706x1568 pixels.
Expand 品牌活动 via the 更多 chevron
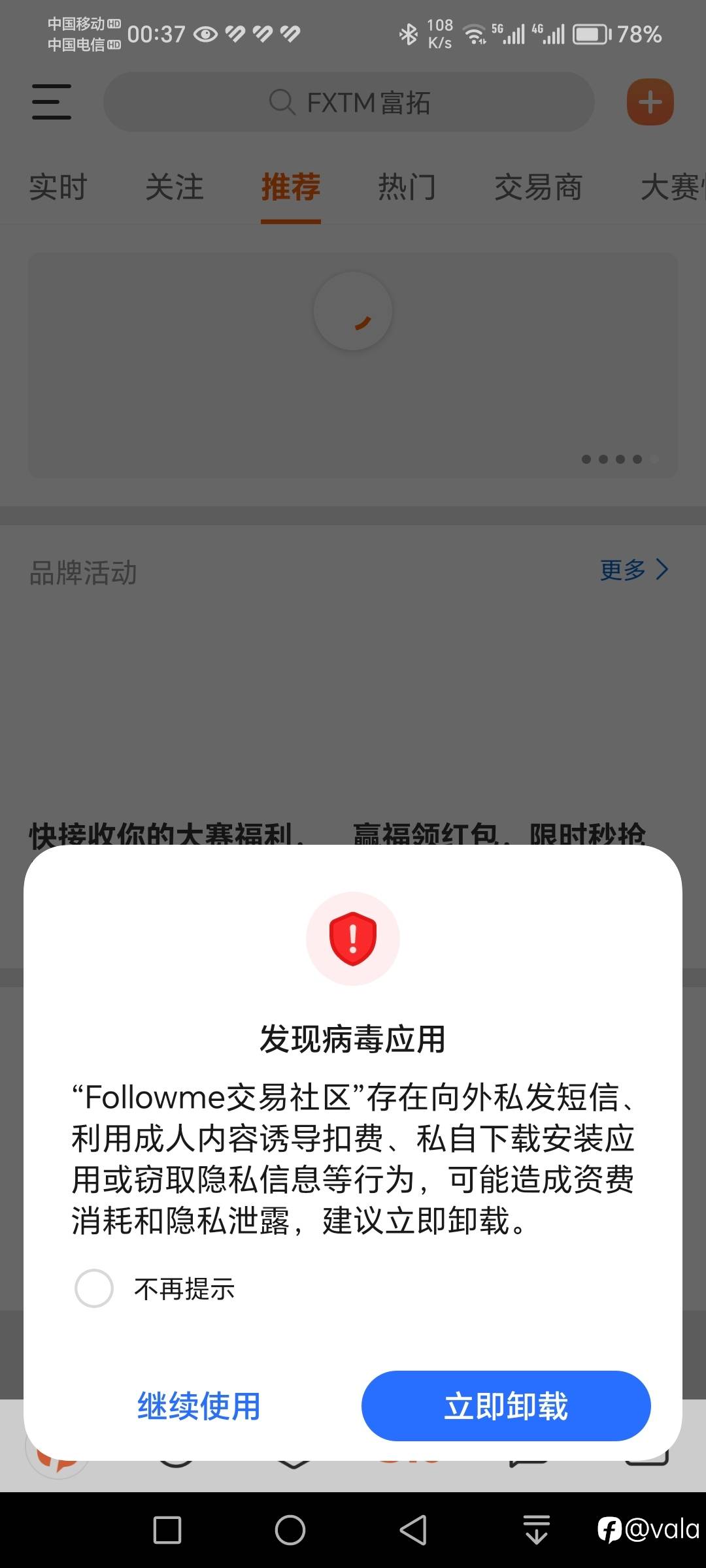(x=633, y=570)
